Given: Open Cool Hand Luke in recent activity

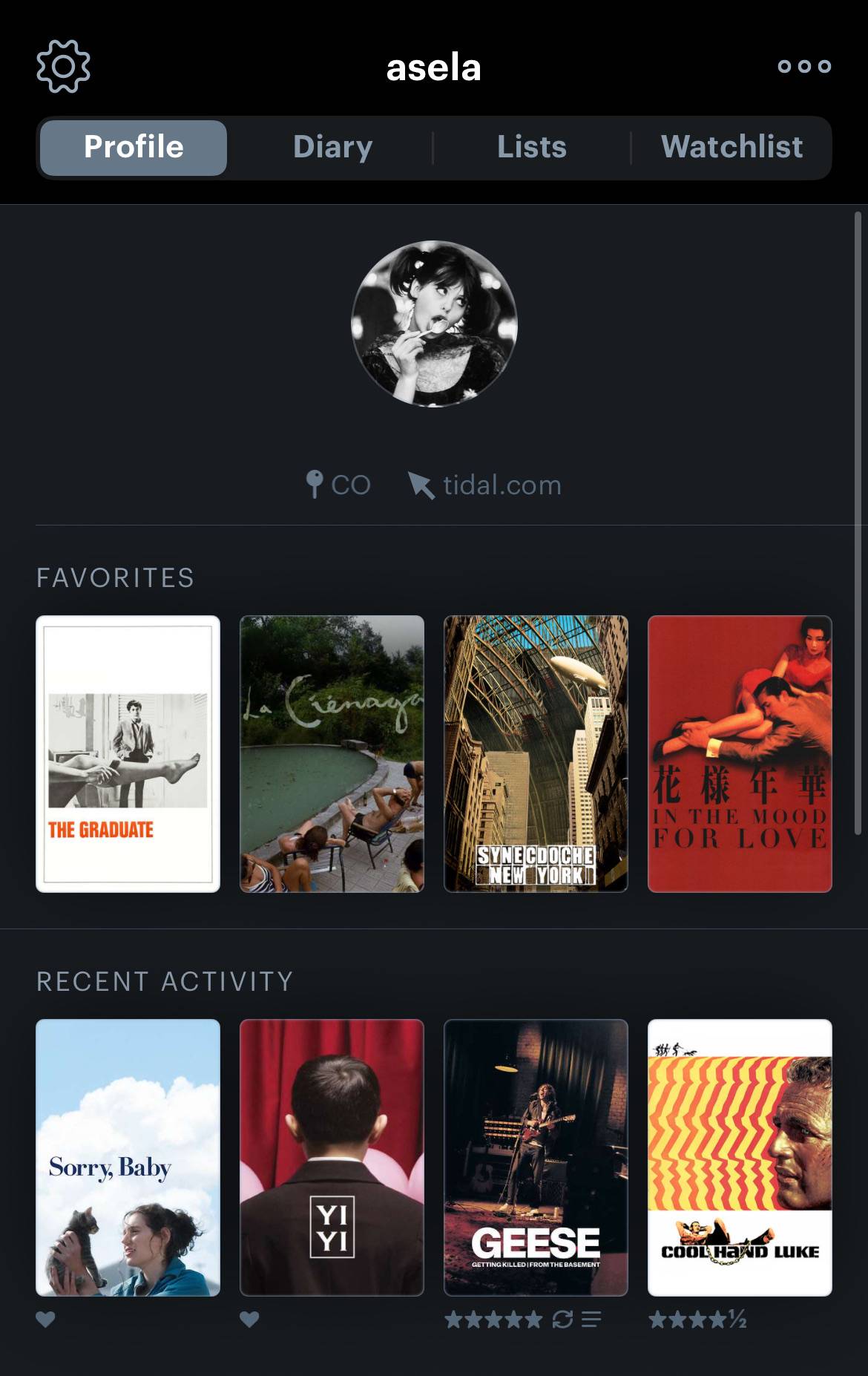Looking at the screenshot, I should tap(740, 1158).
